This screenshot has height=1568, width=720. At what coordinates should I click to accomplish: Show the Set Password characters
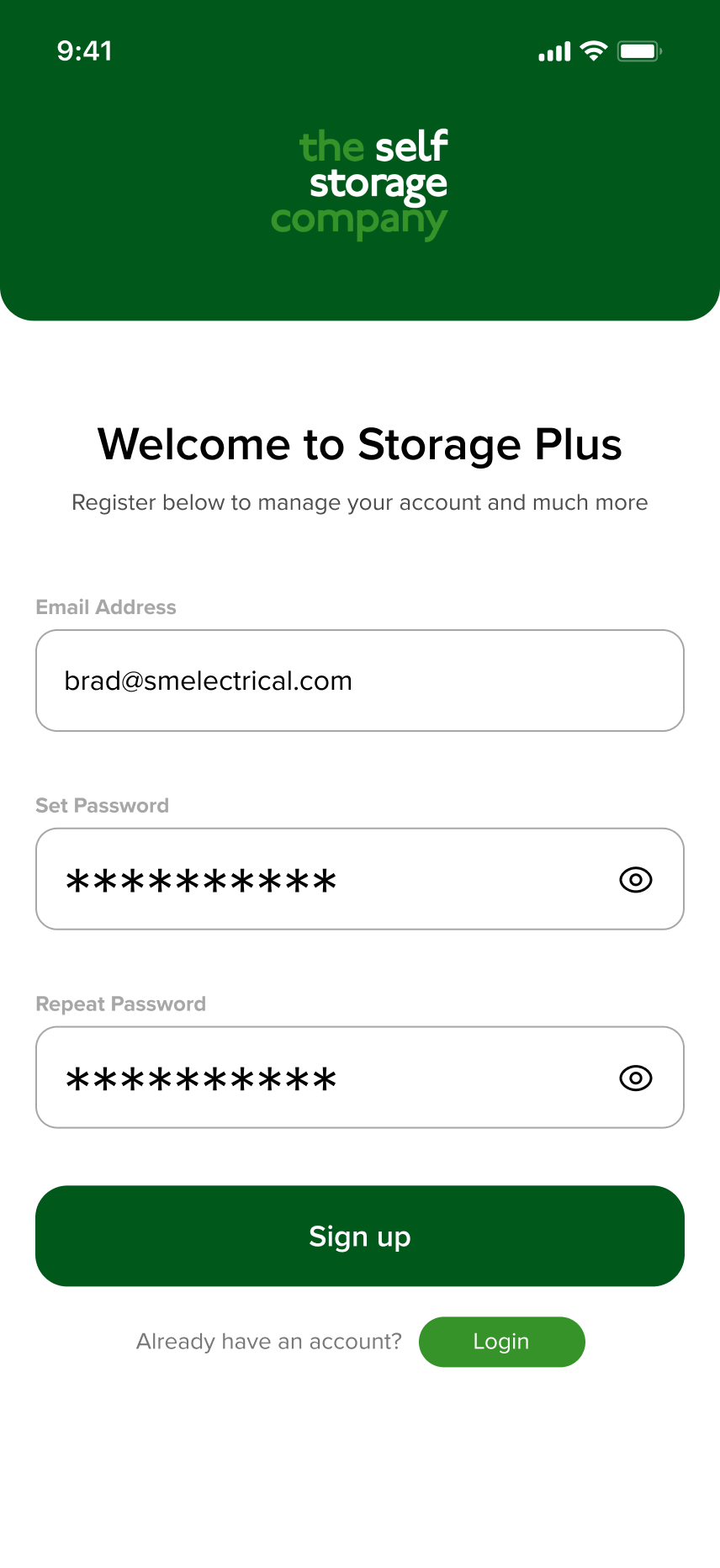click(x=636, y=880)
